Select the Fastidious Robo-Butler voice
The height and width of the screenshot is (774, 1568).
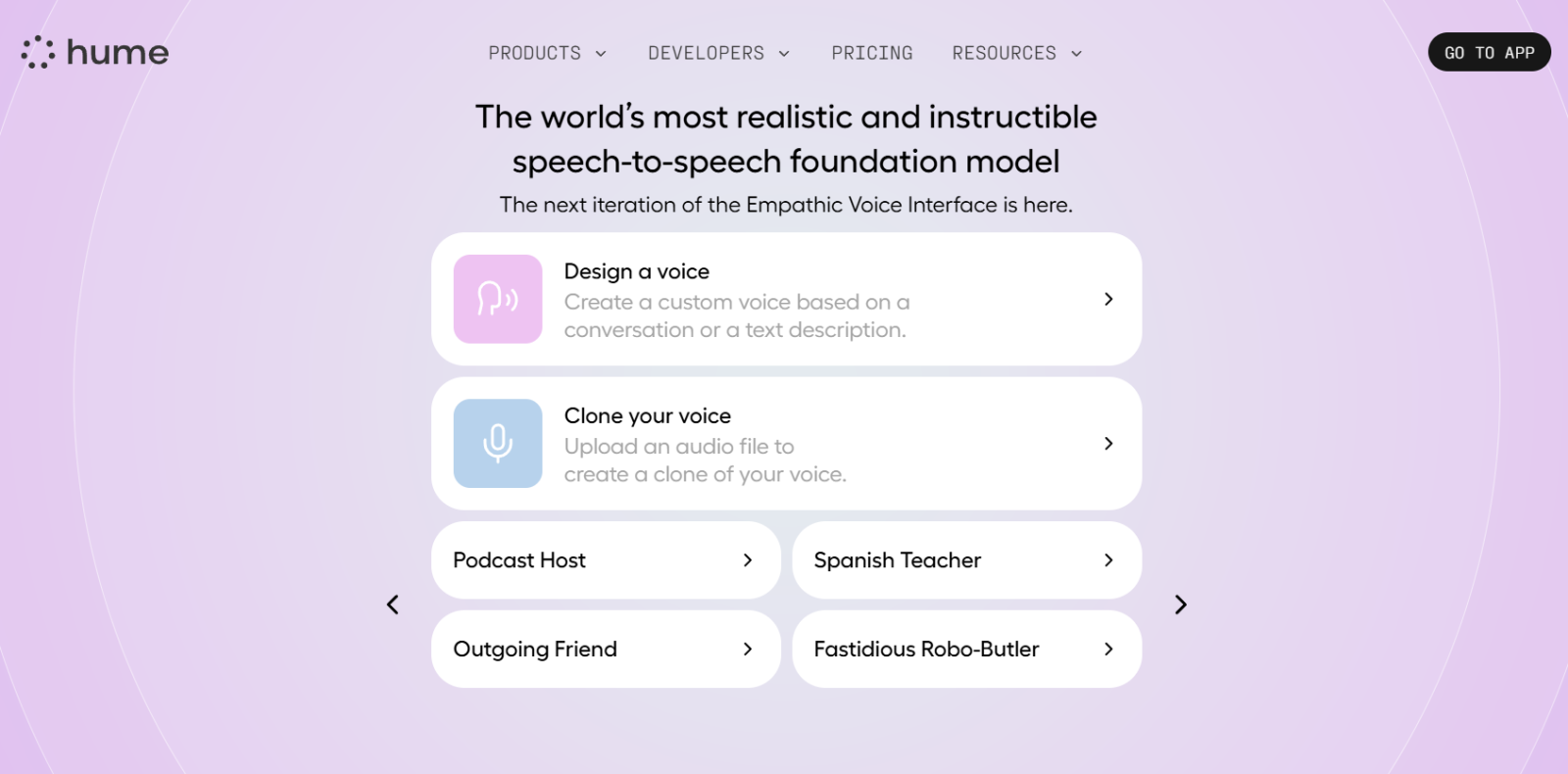[x=965, y=649]
